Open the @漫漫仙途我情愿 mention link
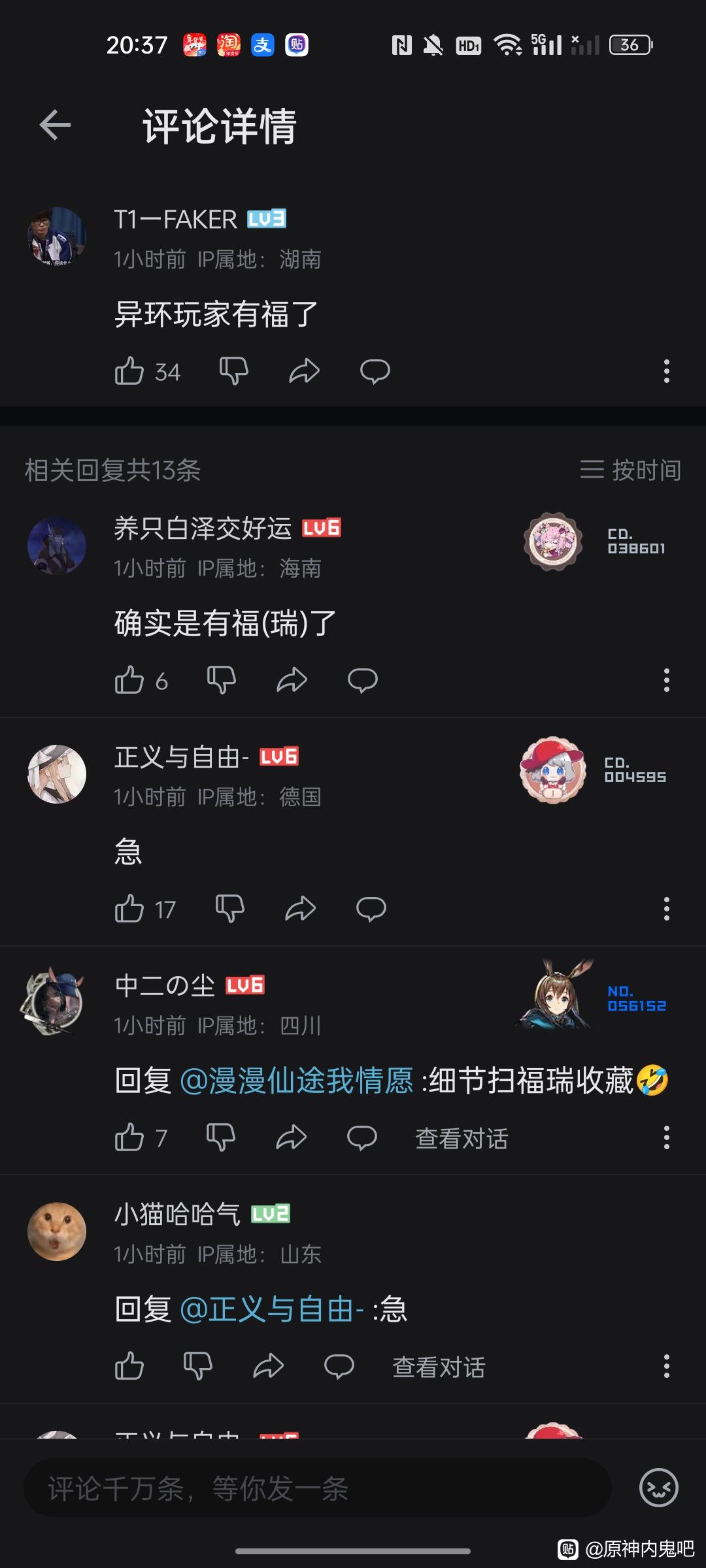The image size is (706, 1568). 296,1081
